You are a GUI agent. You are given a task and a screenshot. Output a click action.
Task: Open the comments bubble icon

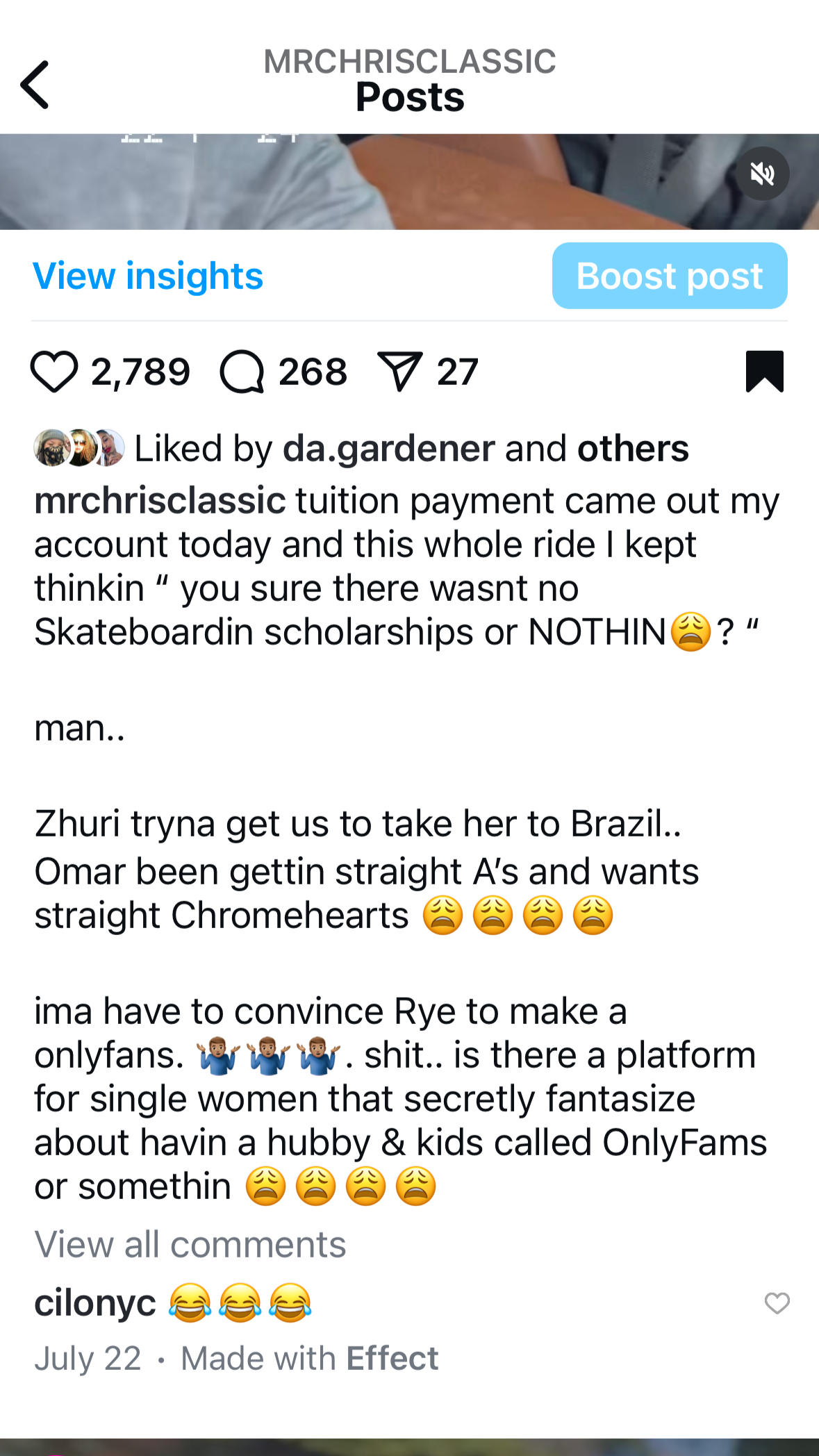[242, 372]
